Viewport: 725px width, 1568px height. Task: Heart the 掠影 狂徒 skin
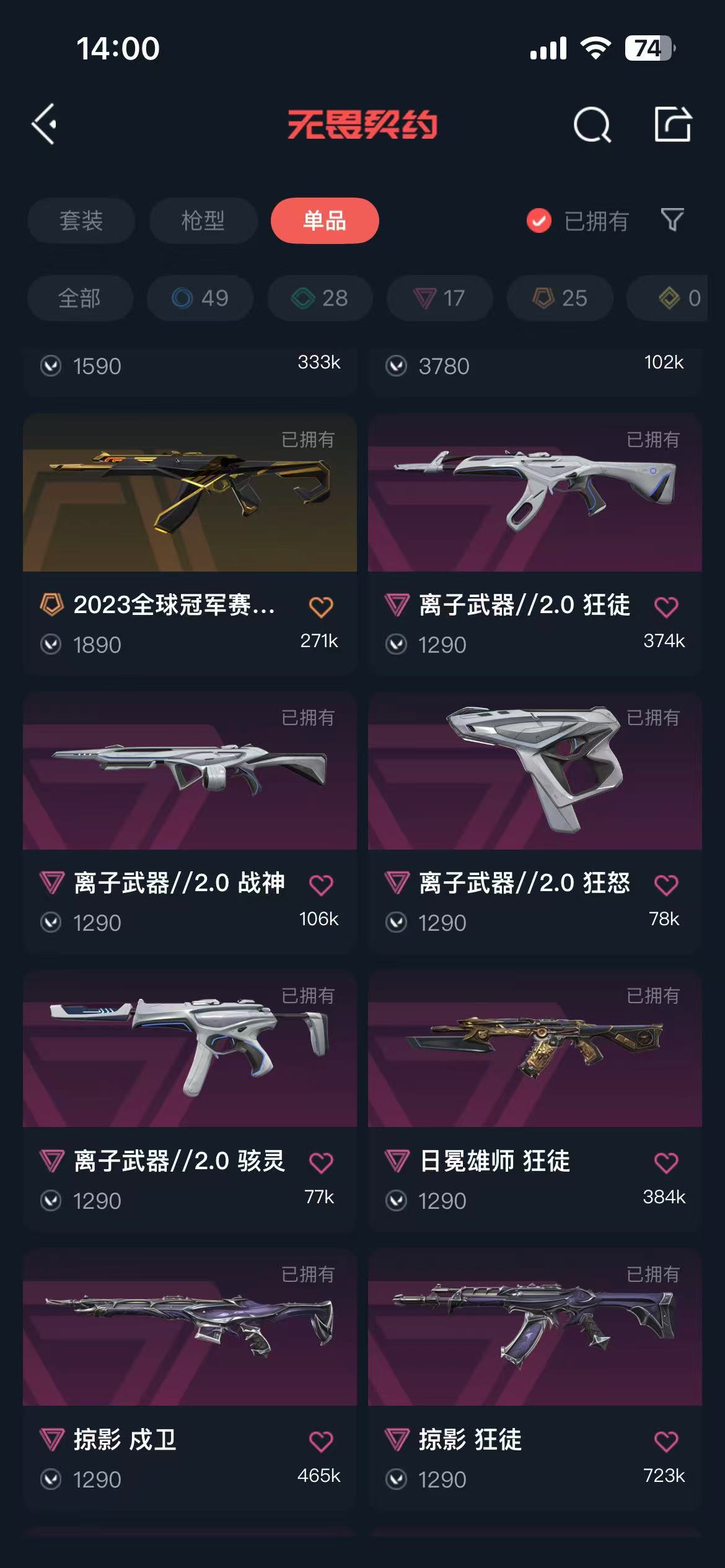[x=666, y=1441]
